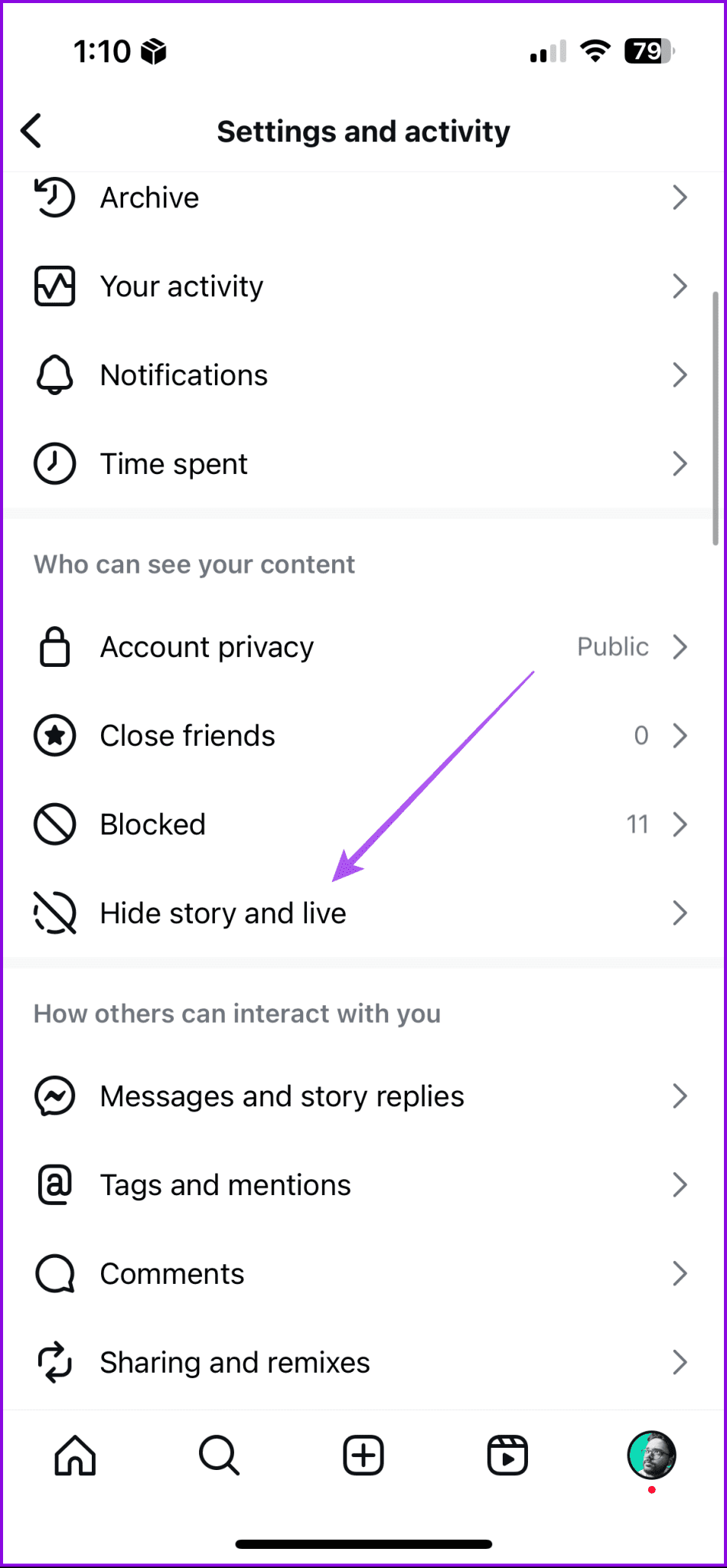This screenshot has height=1568, width=727.
Task: Click the Public label next to Account privacy
Action: click(x=612, y=646)
